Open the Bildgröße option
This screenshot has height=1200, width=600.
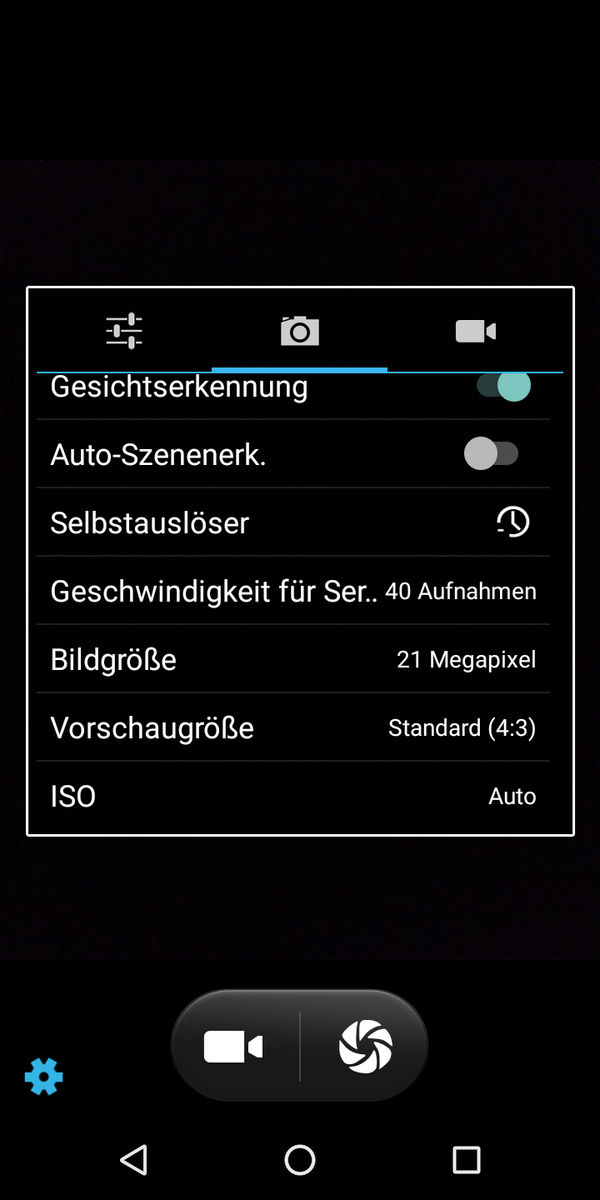click(x=293, y=660)
